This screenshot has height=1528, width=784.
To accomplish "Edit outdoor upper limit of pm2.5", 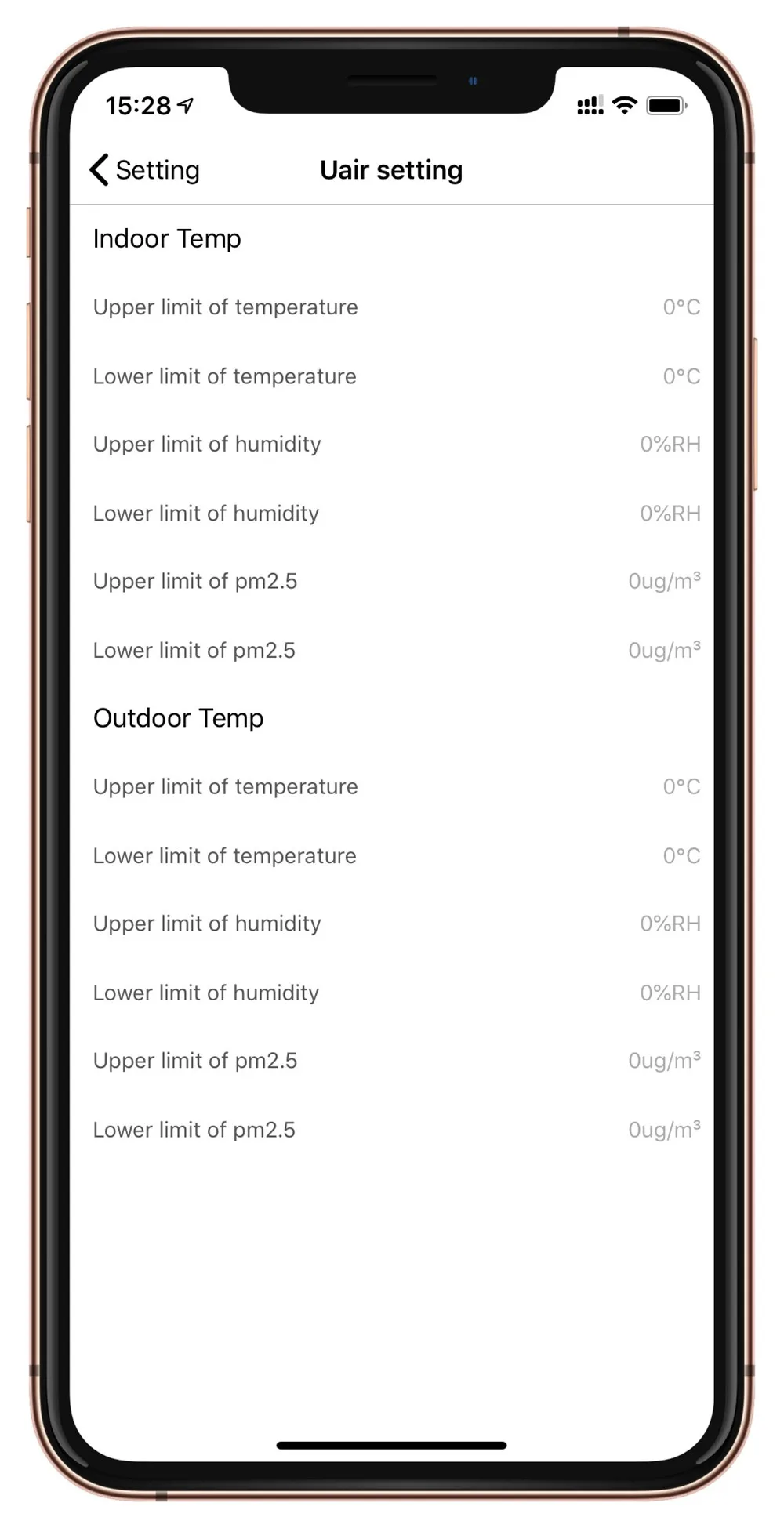I will [x=392, y=1062].
